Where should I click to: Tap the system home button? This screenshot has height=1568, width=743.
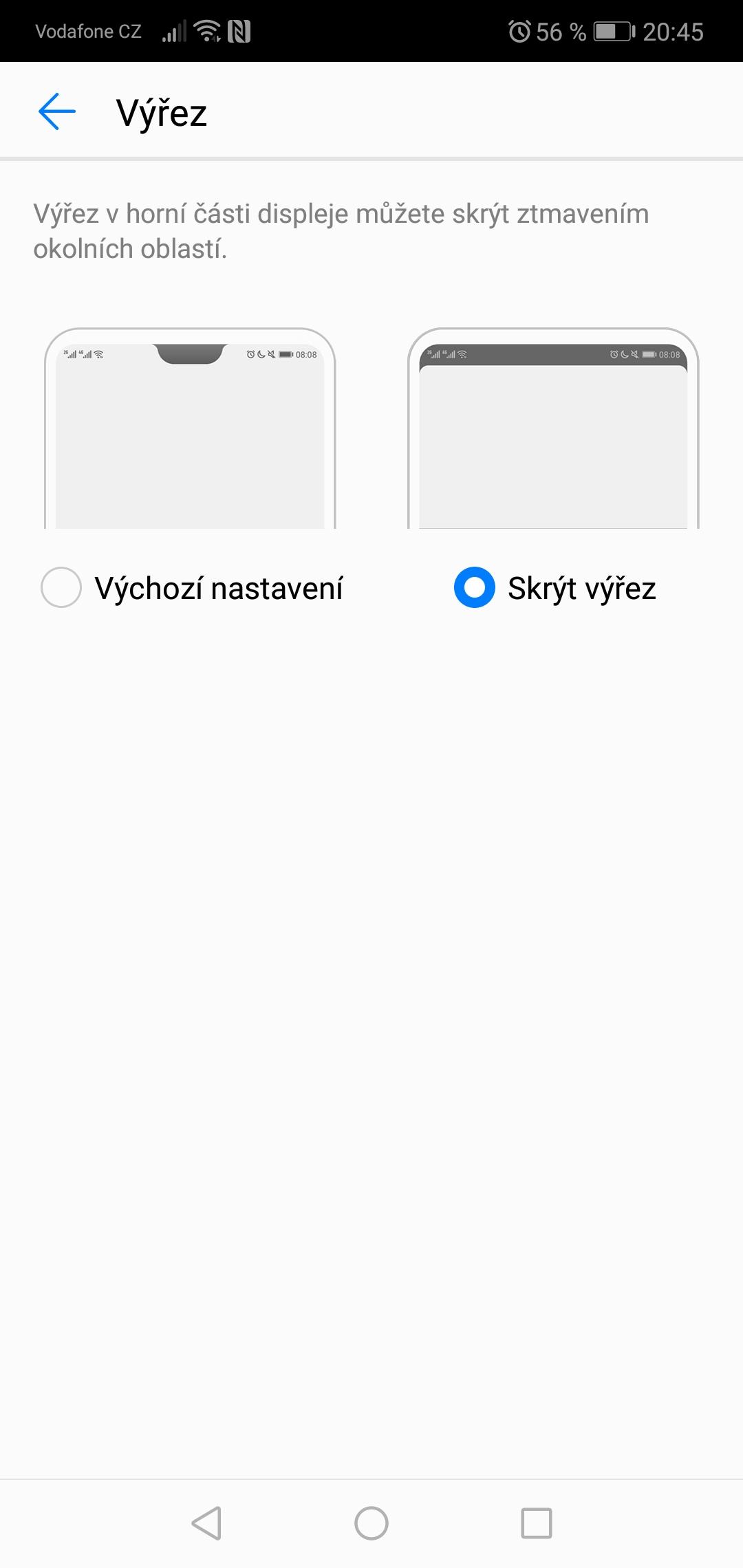[x=371, y=1523]
